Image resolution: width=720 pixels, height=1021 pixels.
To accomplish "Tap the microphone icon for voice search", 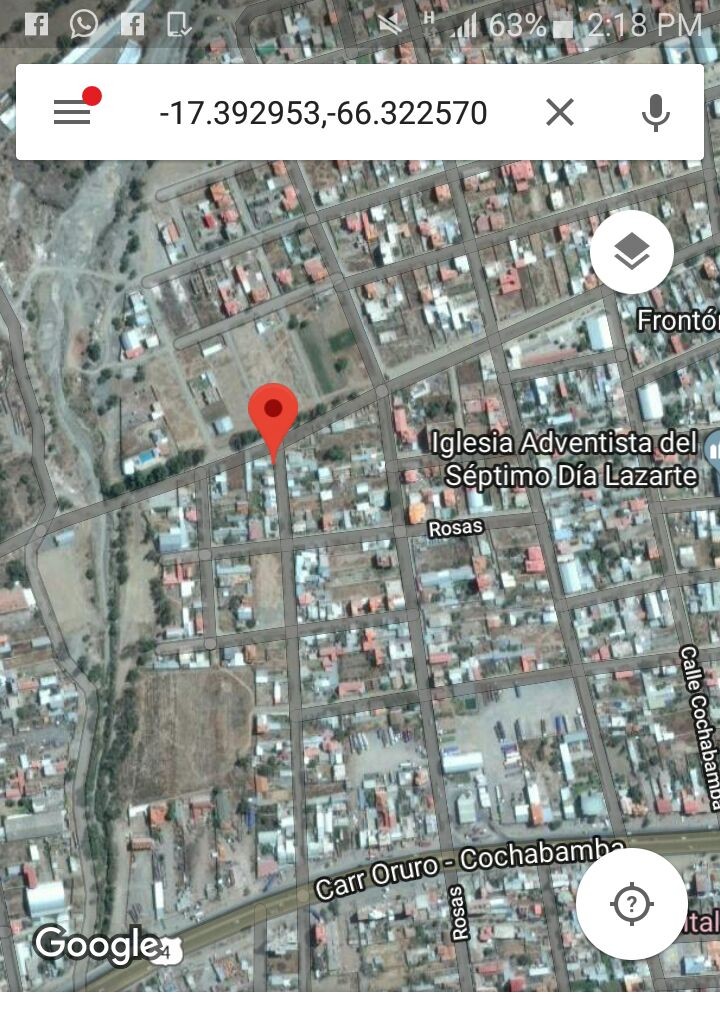I will click(x=655, y=113).
